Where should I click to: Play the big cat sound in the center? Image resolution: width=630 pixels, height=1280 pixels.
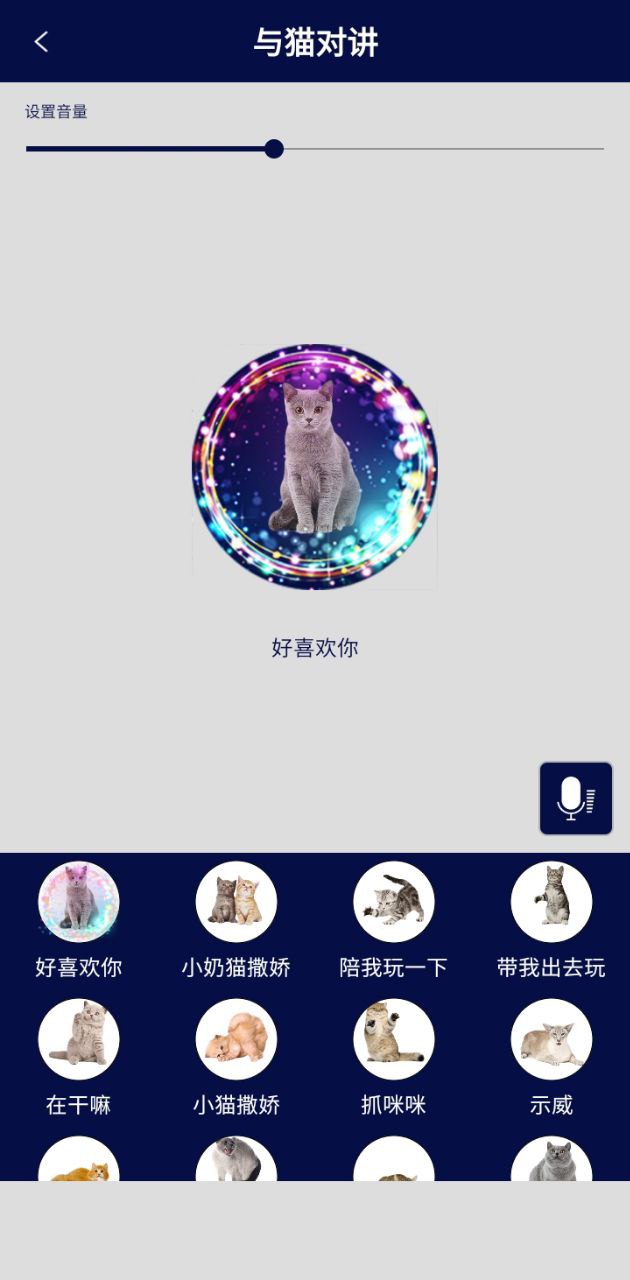coord(315,467)
